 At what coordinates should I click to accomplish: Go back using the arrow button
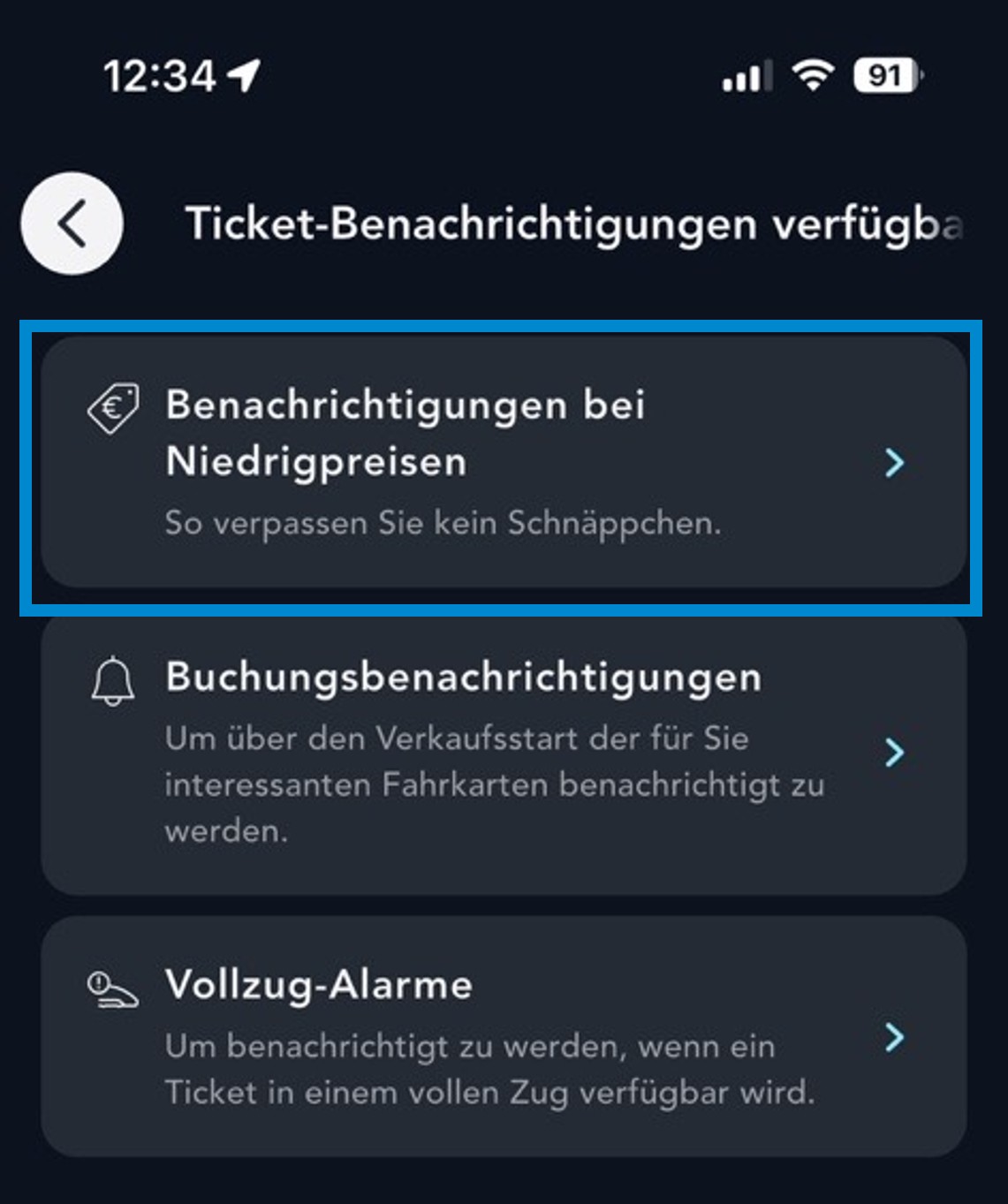click(x=72, y=223)
